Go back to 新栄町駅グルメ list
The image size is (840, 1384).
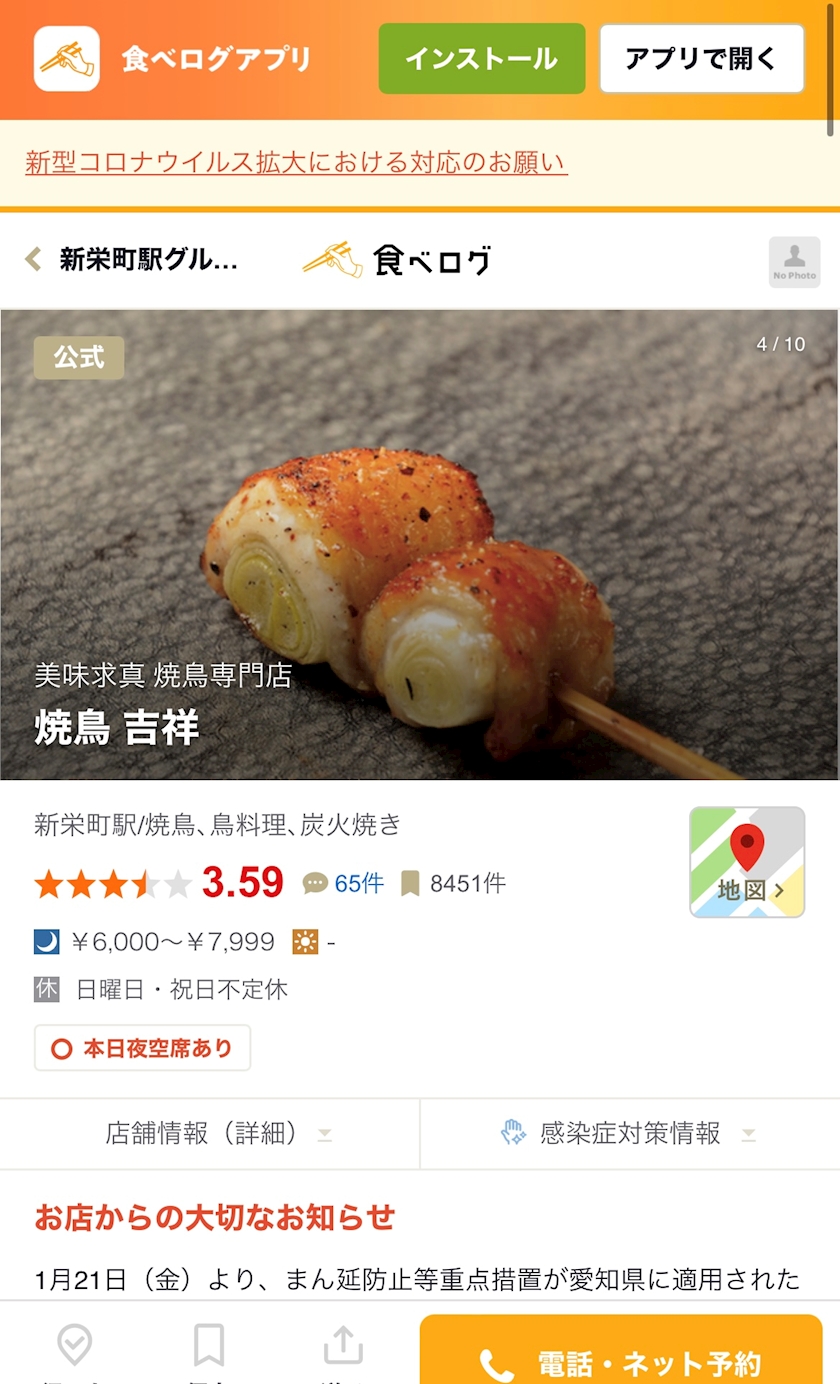pyautogui.click(x=132, y=260)
